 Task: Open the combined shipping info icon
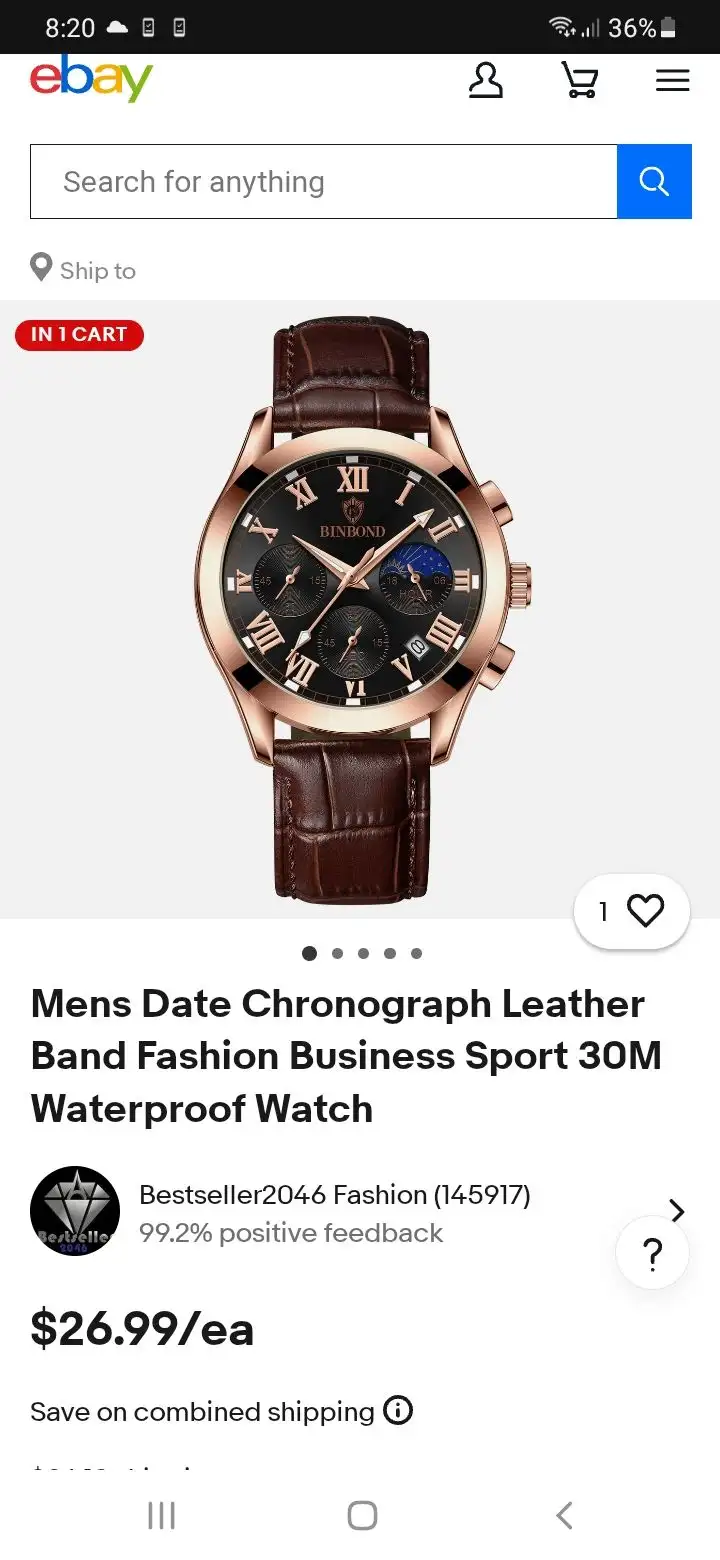397,1411
